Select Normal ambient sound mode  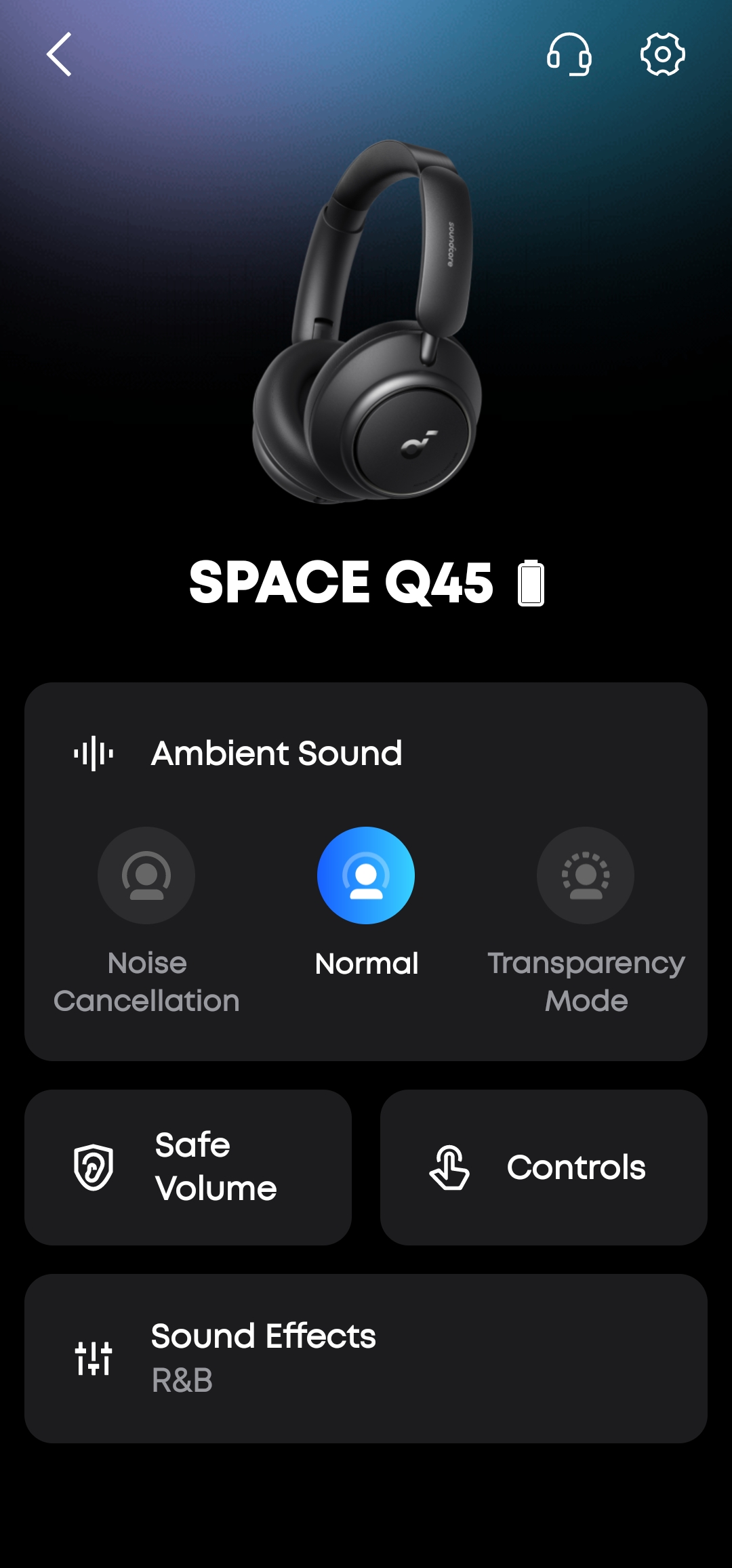pyautogui.click(x=366, y=875)
